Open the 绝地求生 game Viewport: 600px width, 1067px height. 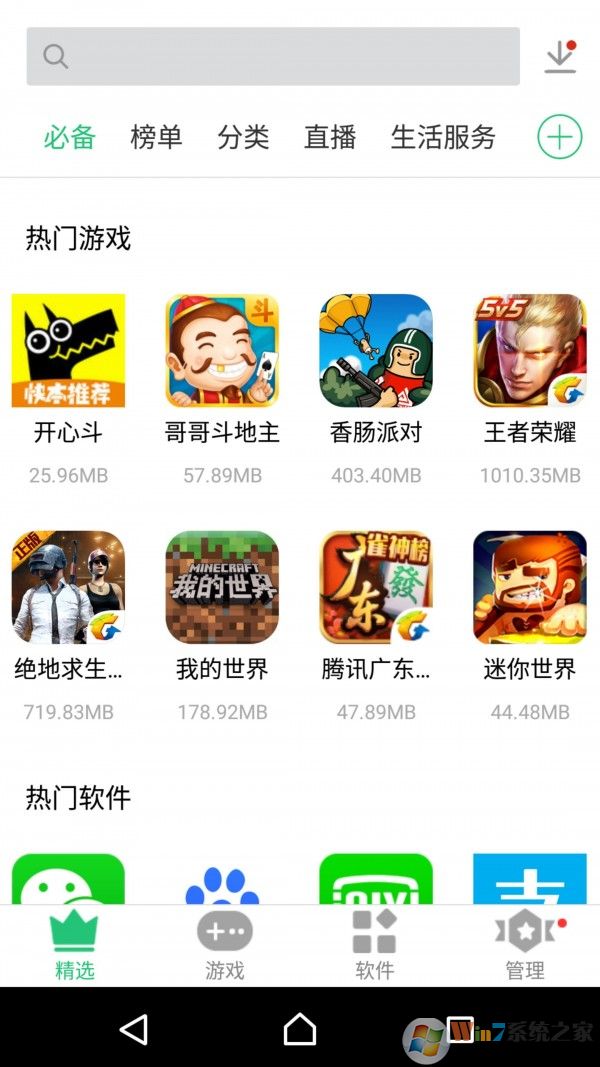(x=68, y=587)
